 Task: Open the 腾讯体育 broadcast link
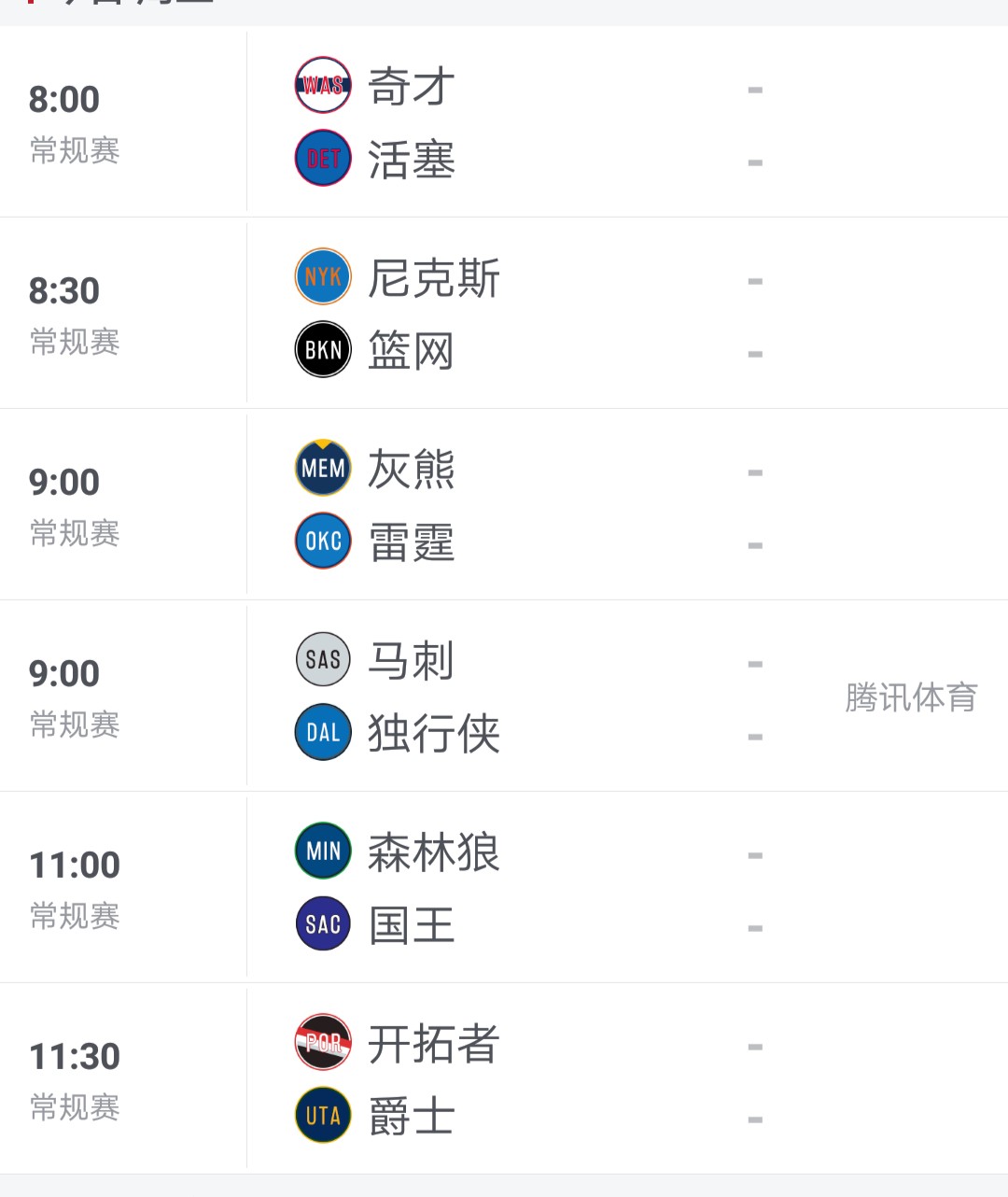910,694
